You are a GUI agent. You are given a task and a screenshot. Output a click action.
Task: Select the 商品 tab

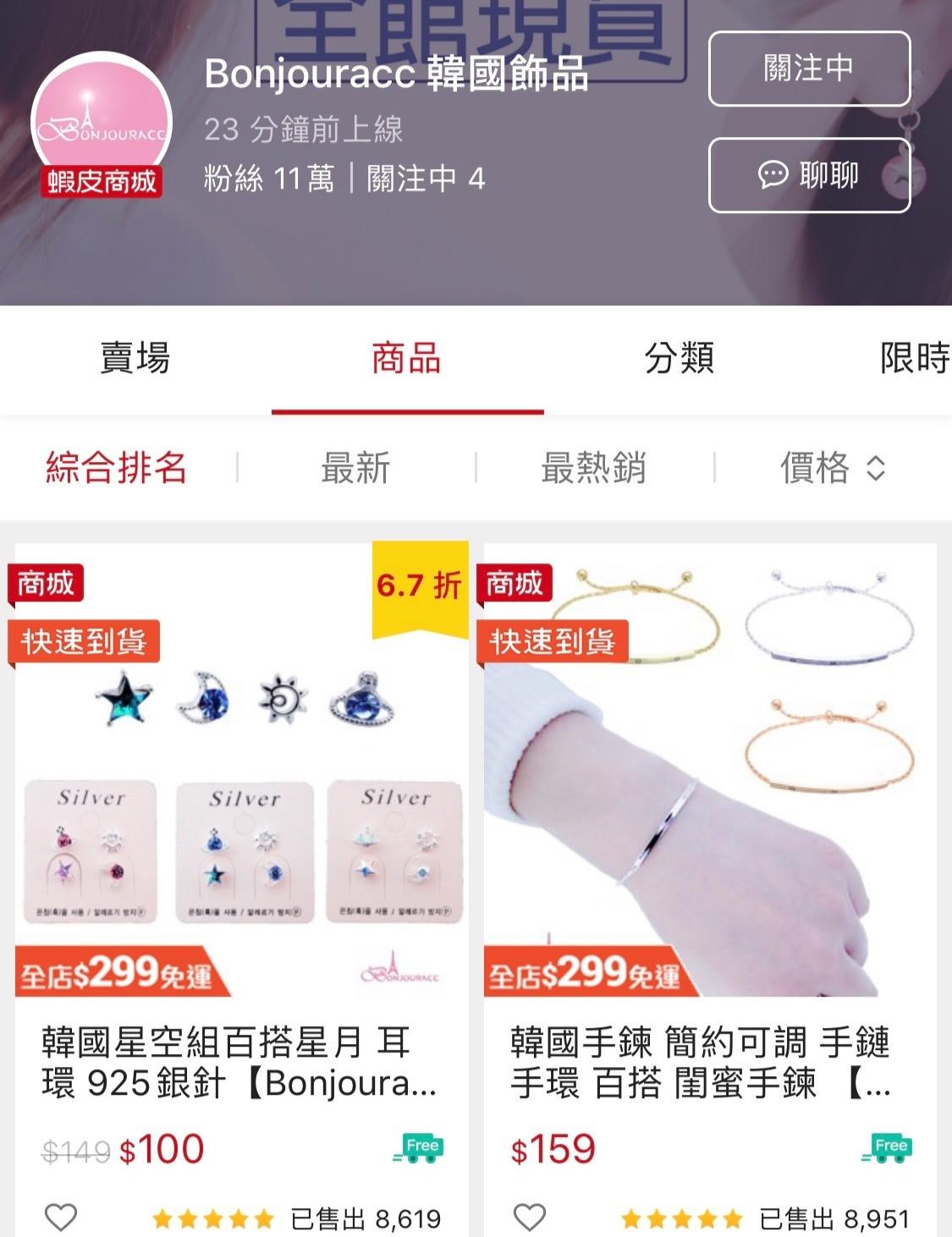[407, 359]
